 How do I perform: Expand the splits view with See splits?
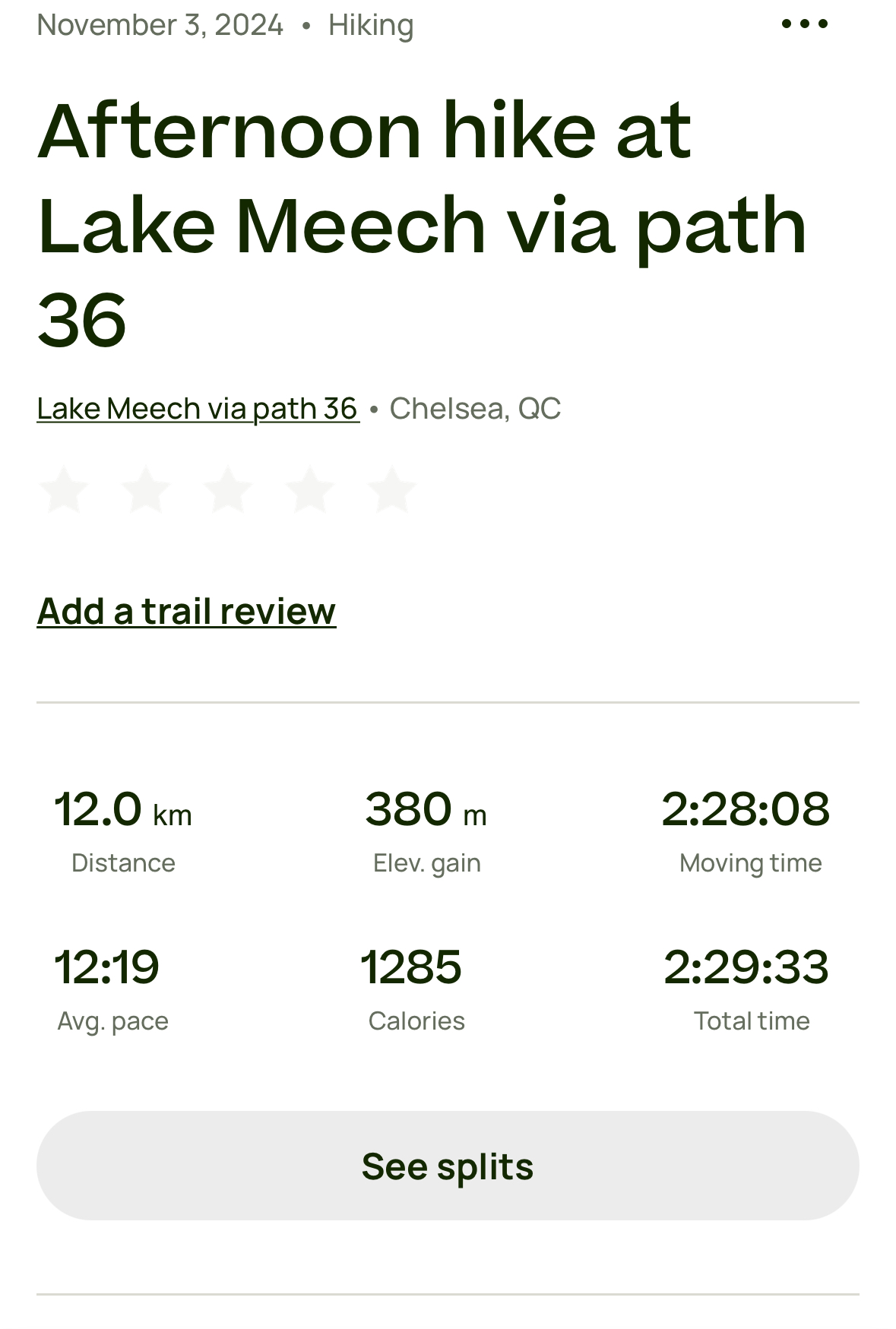point(448,1166)
